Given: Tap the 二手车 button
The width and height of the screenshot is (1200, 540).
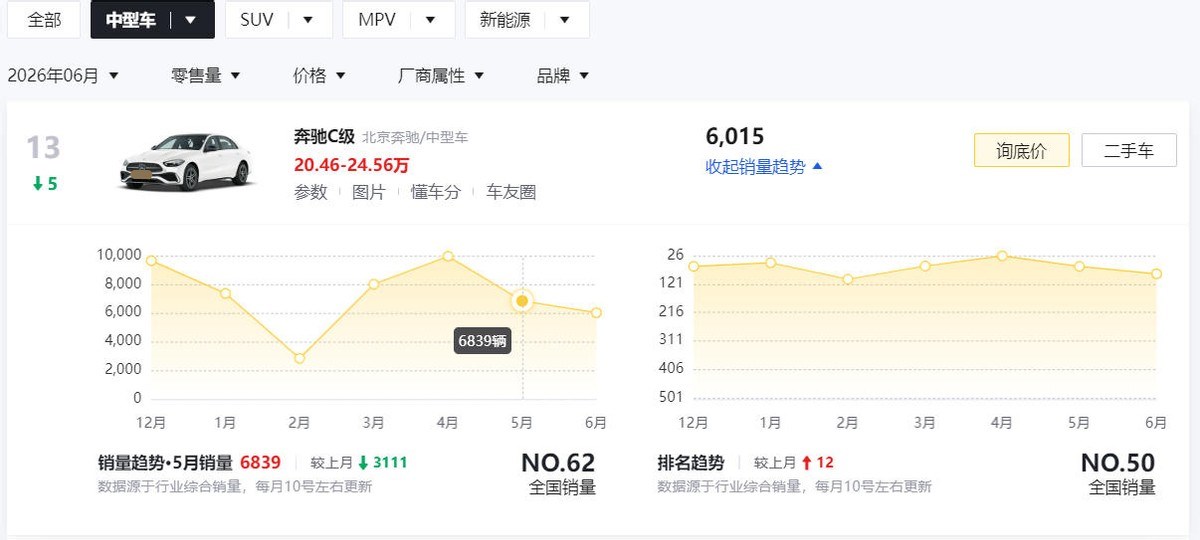Looking at the screenshot, I should [x=1129, y=150].
